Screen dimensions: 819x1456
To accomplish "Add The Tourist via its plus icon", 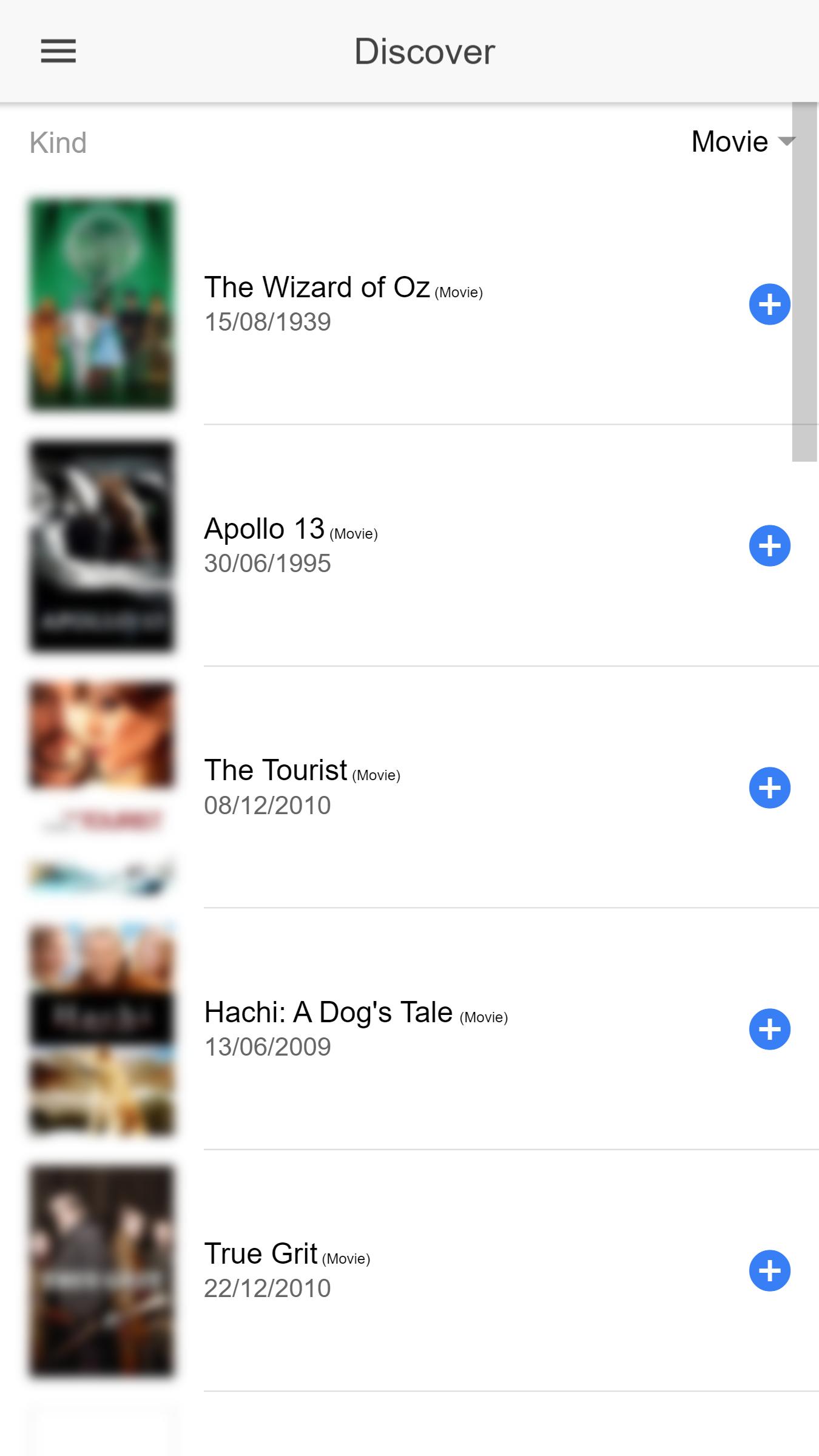I will pos(769,788).
